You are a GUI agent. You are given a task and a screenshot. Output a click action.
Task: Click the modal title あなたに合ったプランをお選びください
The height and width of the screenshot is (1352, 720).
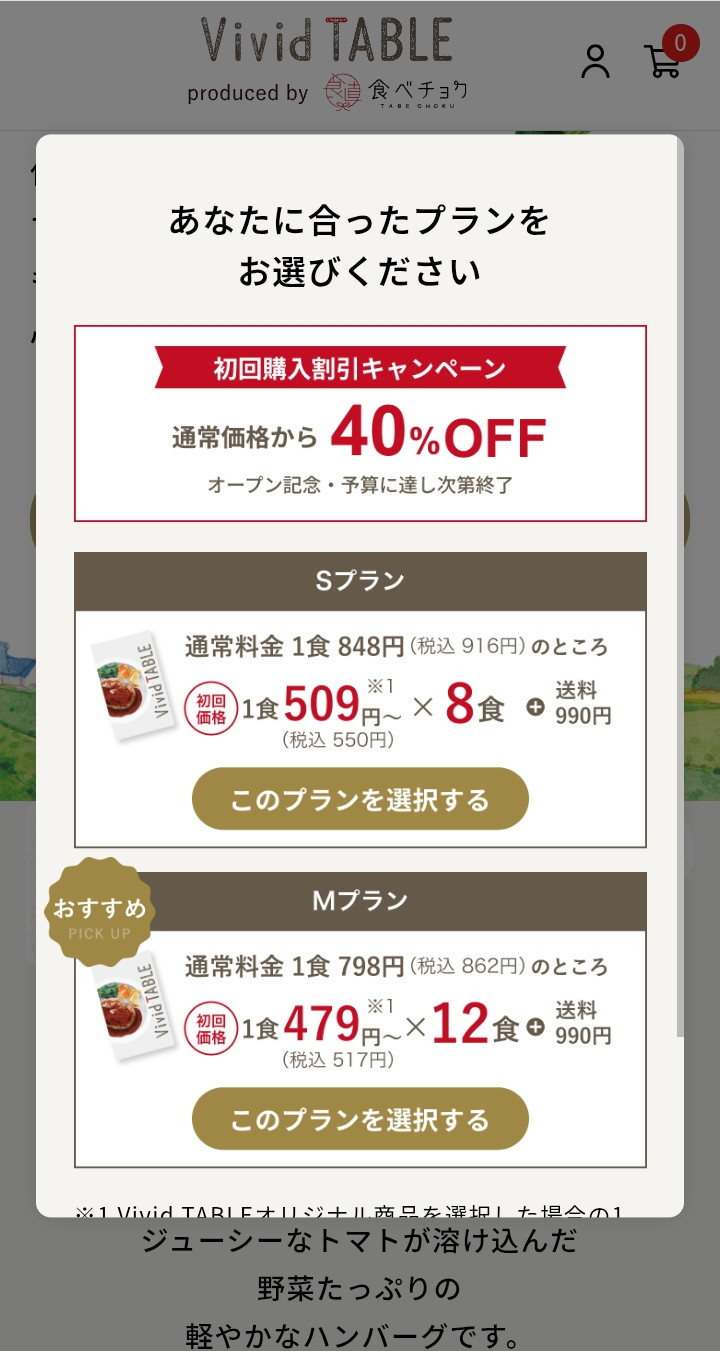coord(360,245)
